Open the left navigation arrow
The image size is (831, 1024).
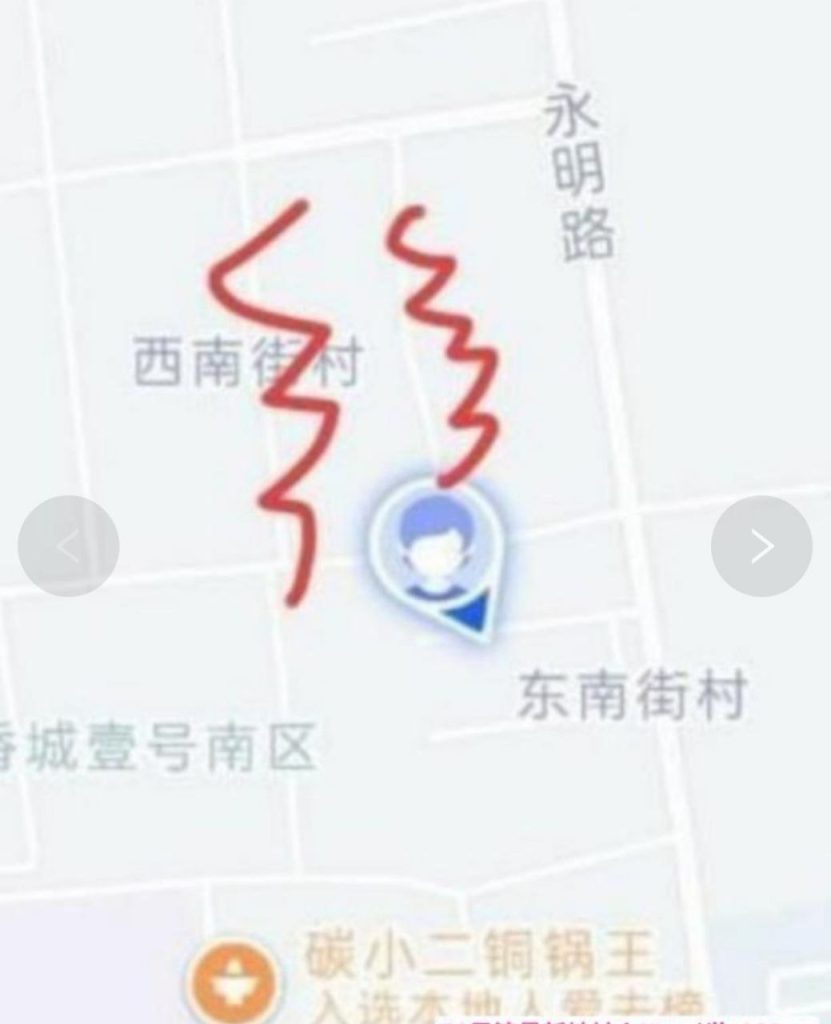67,545
